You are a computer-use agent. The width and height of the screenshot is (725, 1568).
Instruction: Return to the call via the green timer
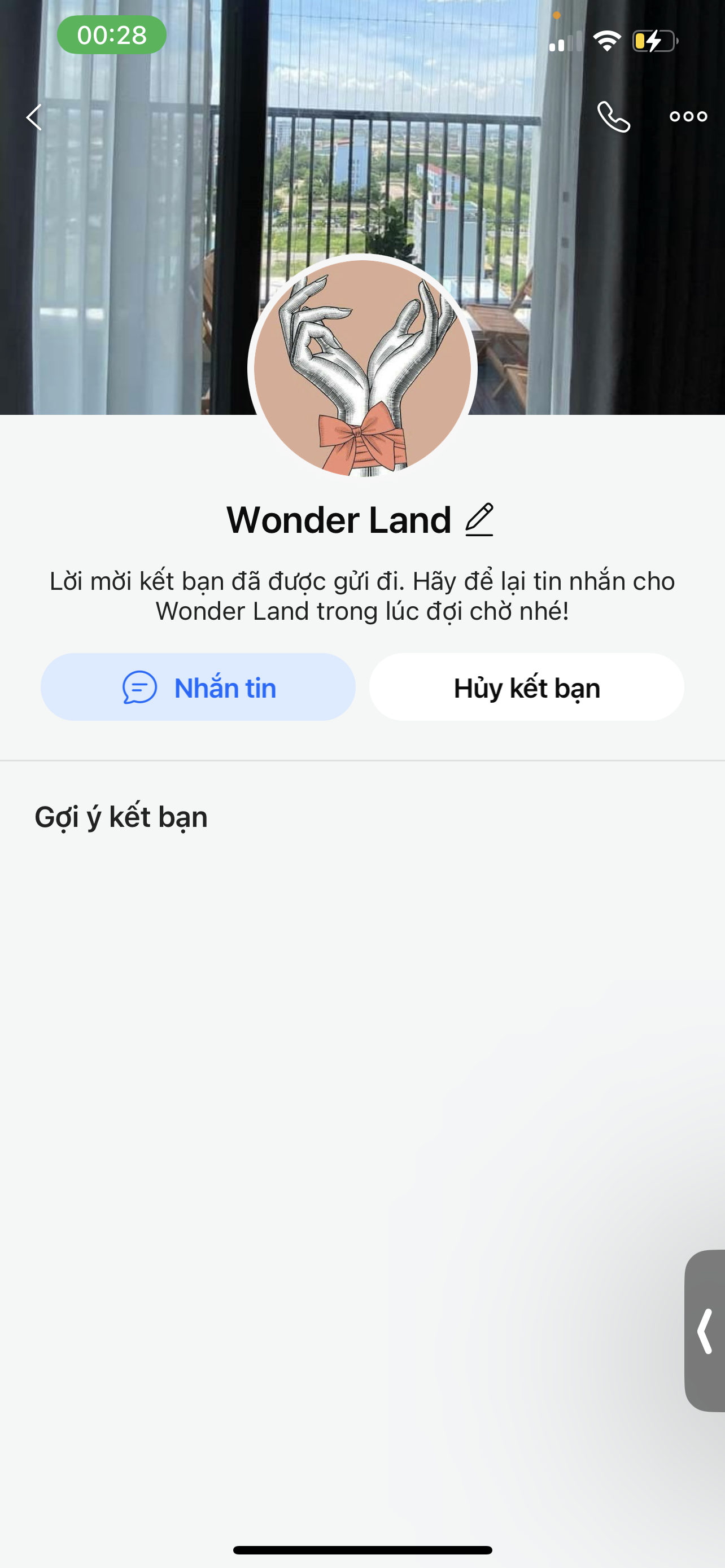[x=111, y=36]
